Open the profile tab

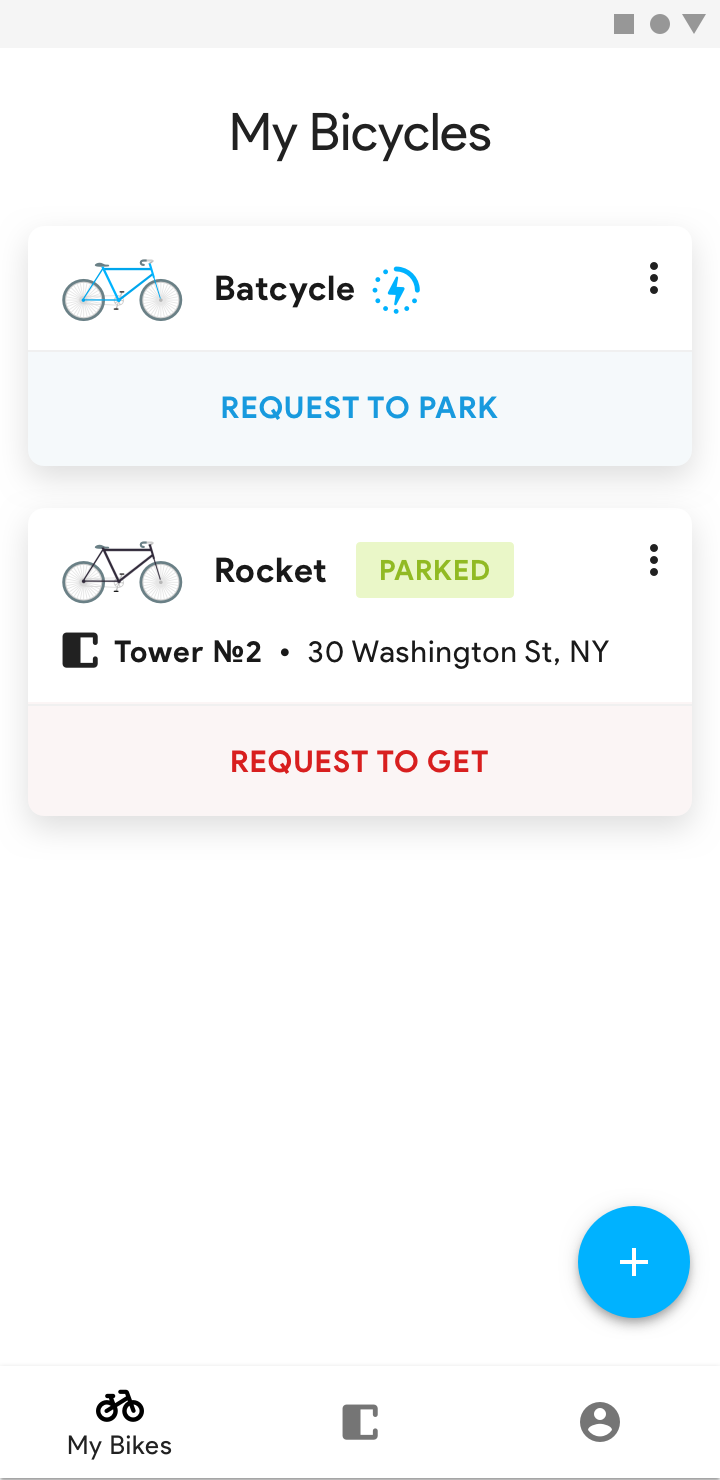[600, 1422]
